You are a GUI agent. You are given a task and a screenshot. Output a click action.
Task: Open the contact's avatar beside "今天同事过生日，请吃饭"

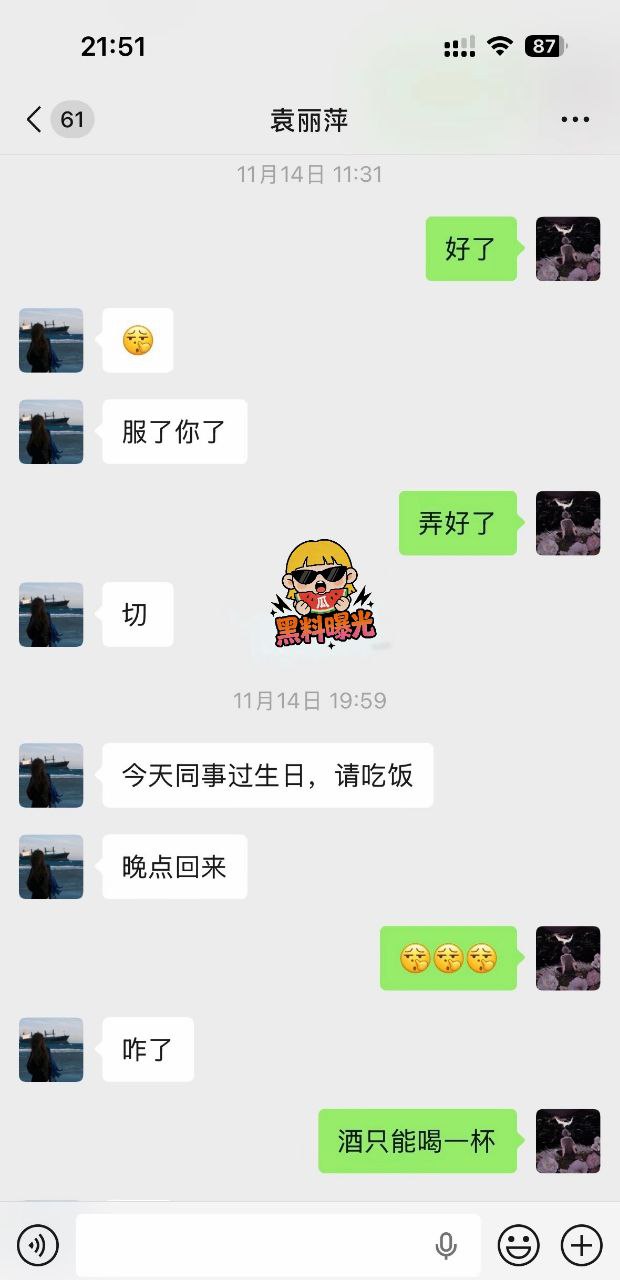pyautogui.click(x=51, y=775)
